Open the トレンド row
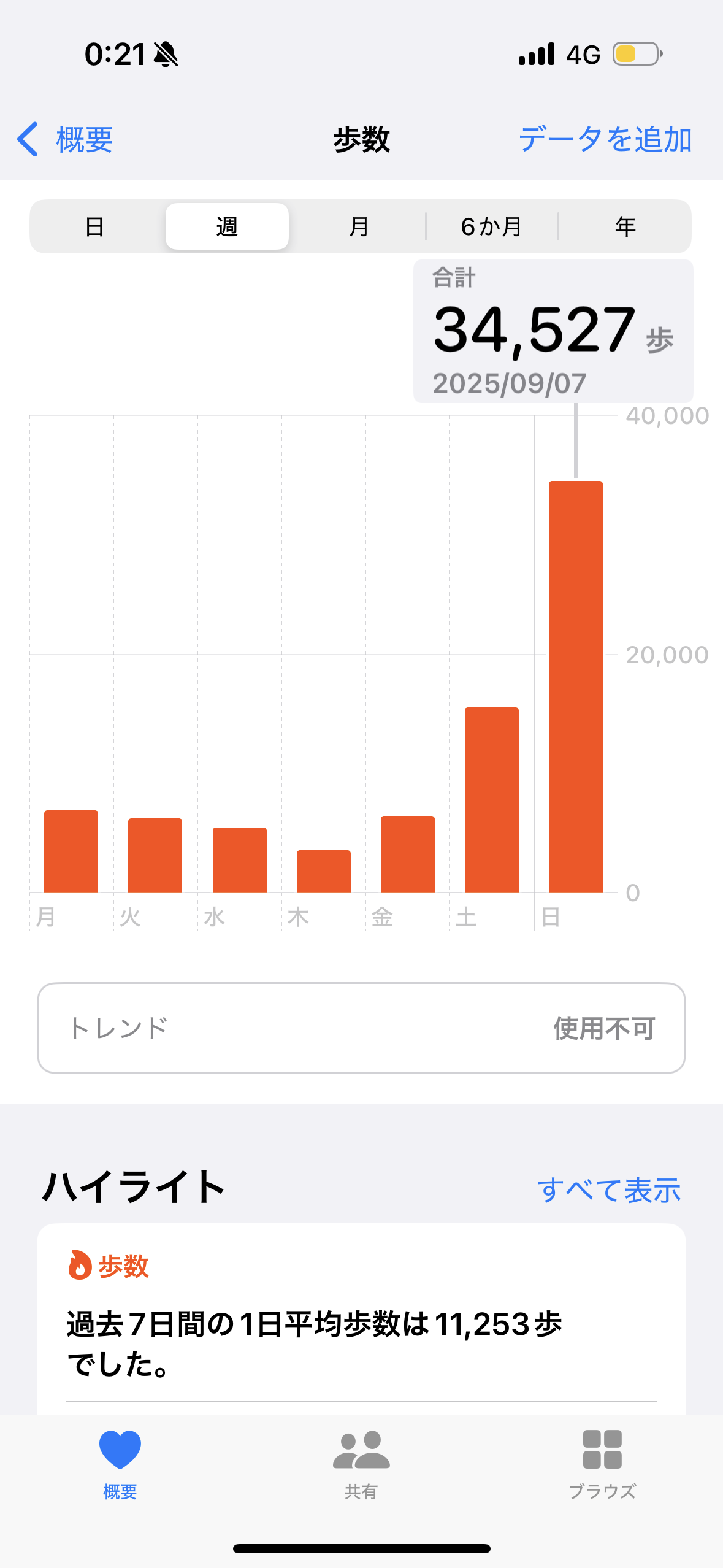 coord(361,1028)
